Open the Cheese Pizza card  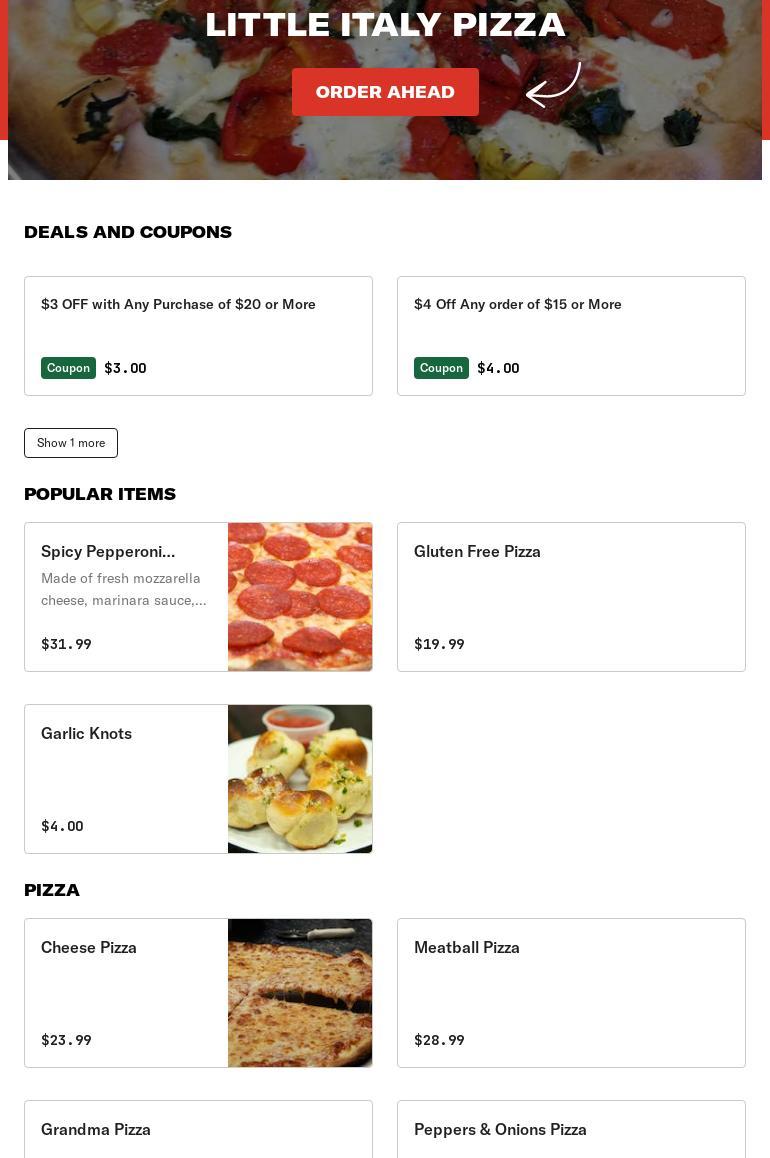[198, 993]
